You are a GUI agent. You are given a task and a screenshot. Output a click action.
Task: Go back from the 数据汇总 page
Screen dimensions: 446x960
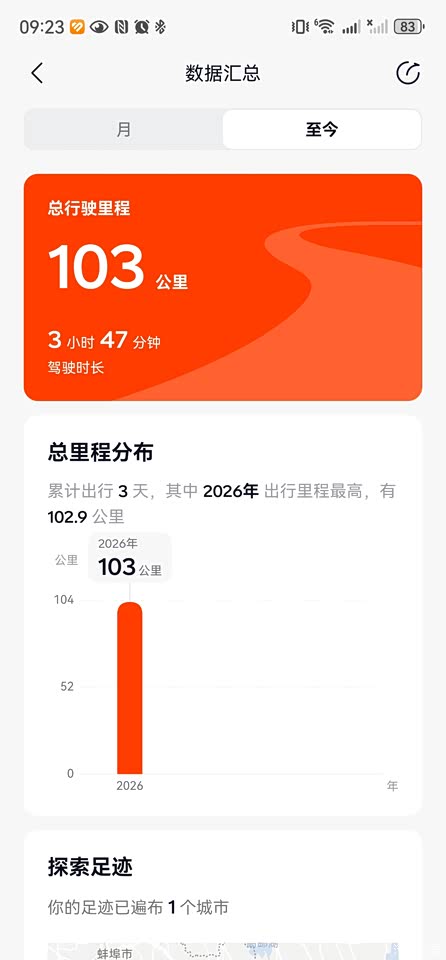pos(37,73)
